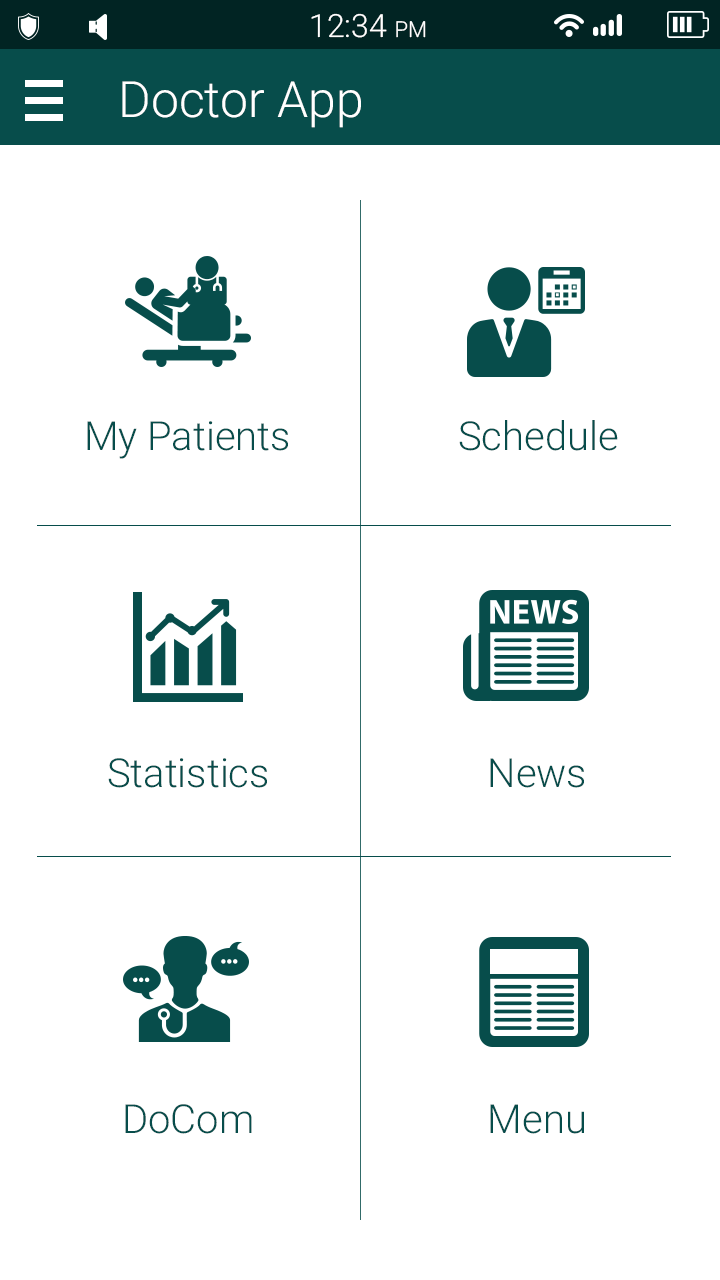
Task: Open the hamburger navigation drawer
Action: pyautogui.click(x=44, y=100)
